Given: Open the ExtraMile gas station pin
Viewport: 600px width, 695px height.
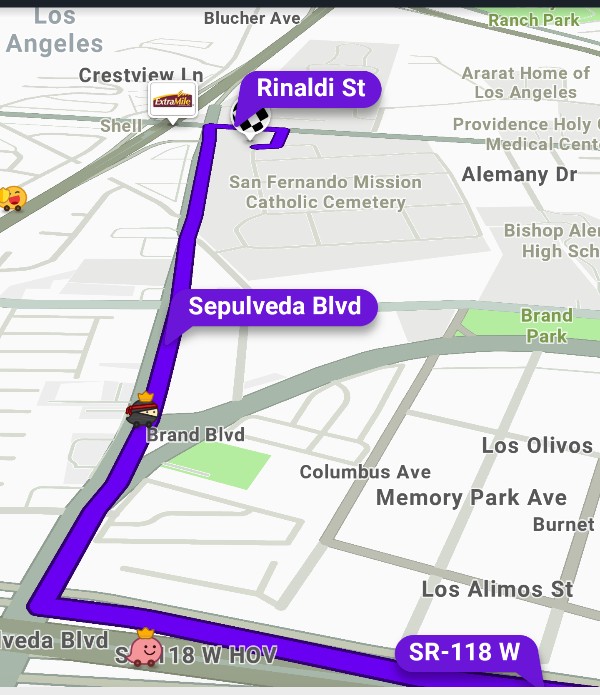Looking at the screenshot, I should tap(172, 100).
